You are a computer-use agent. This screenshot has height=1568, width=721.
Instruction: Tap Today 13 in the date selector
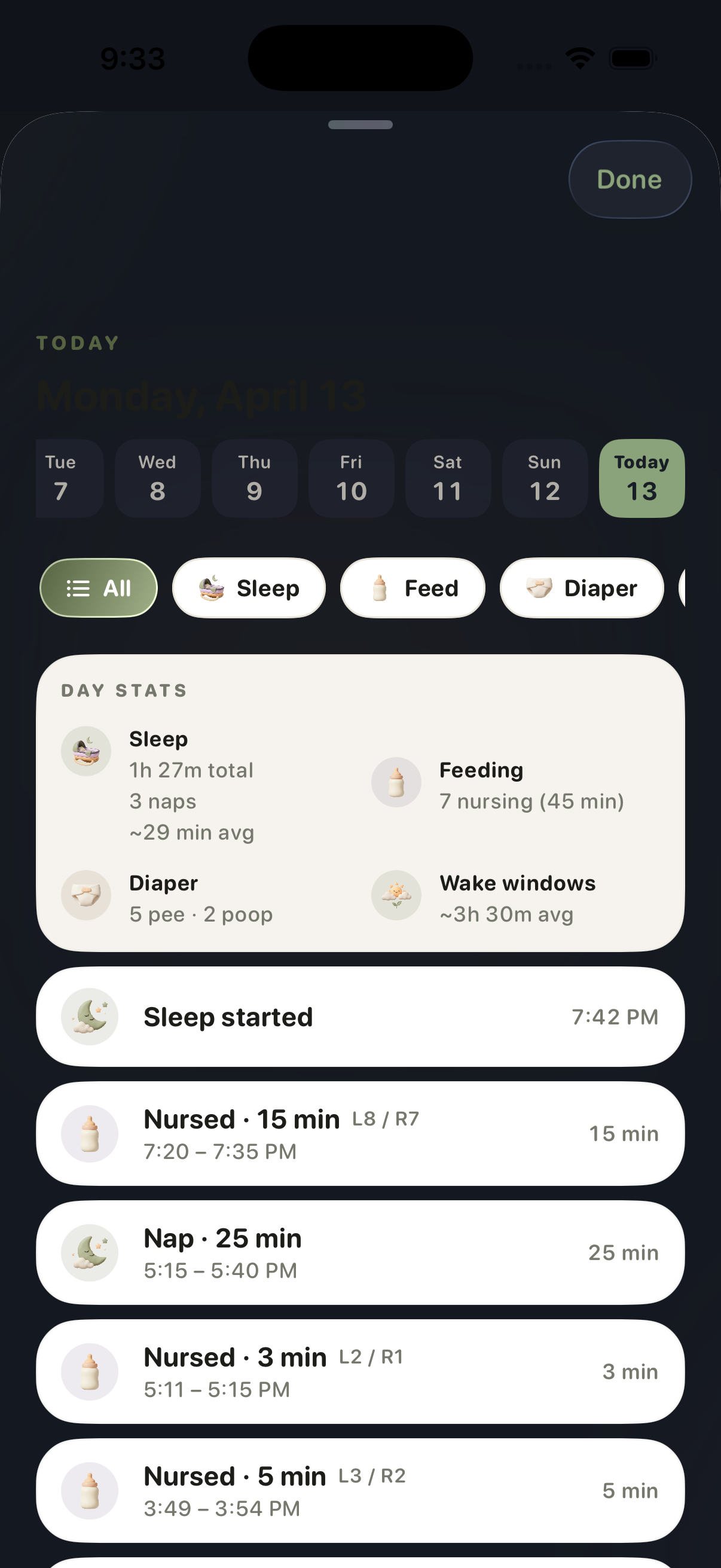point(641,478)
